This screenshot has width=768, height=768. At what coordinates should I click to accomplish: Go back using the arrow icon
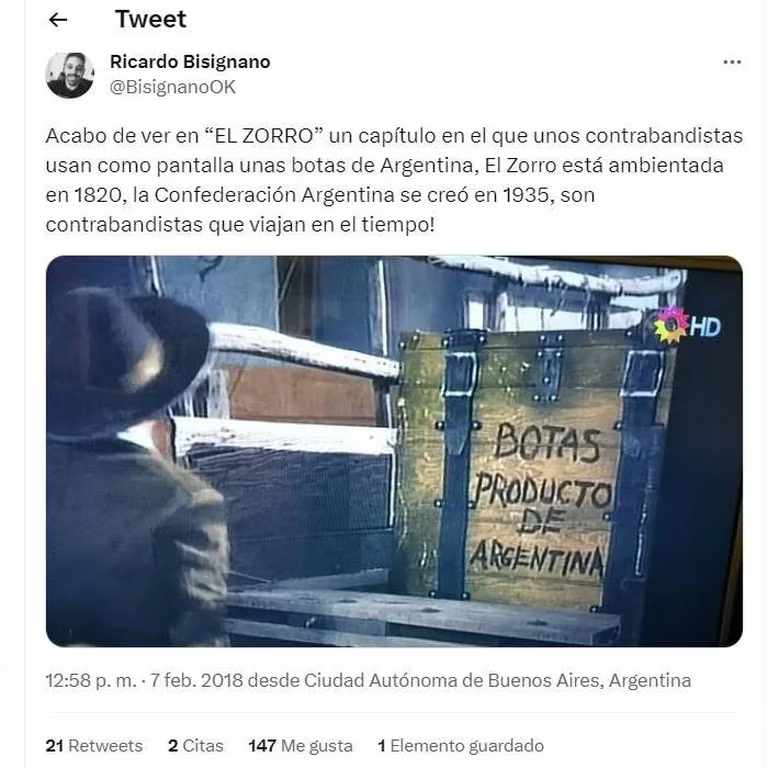pyautogui.click(x=58, y=20)
